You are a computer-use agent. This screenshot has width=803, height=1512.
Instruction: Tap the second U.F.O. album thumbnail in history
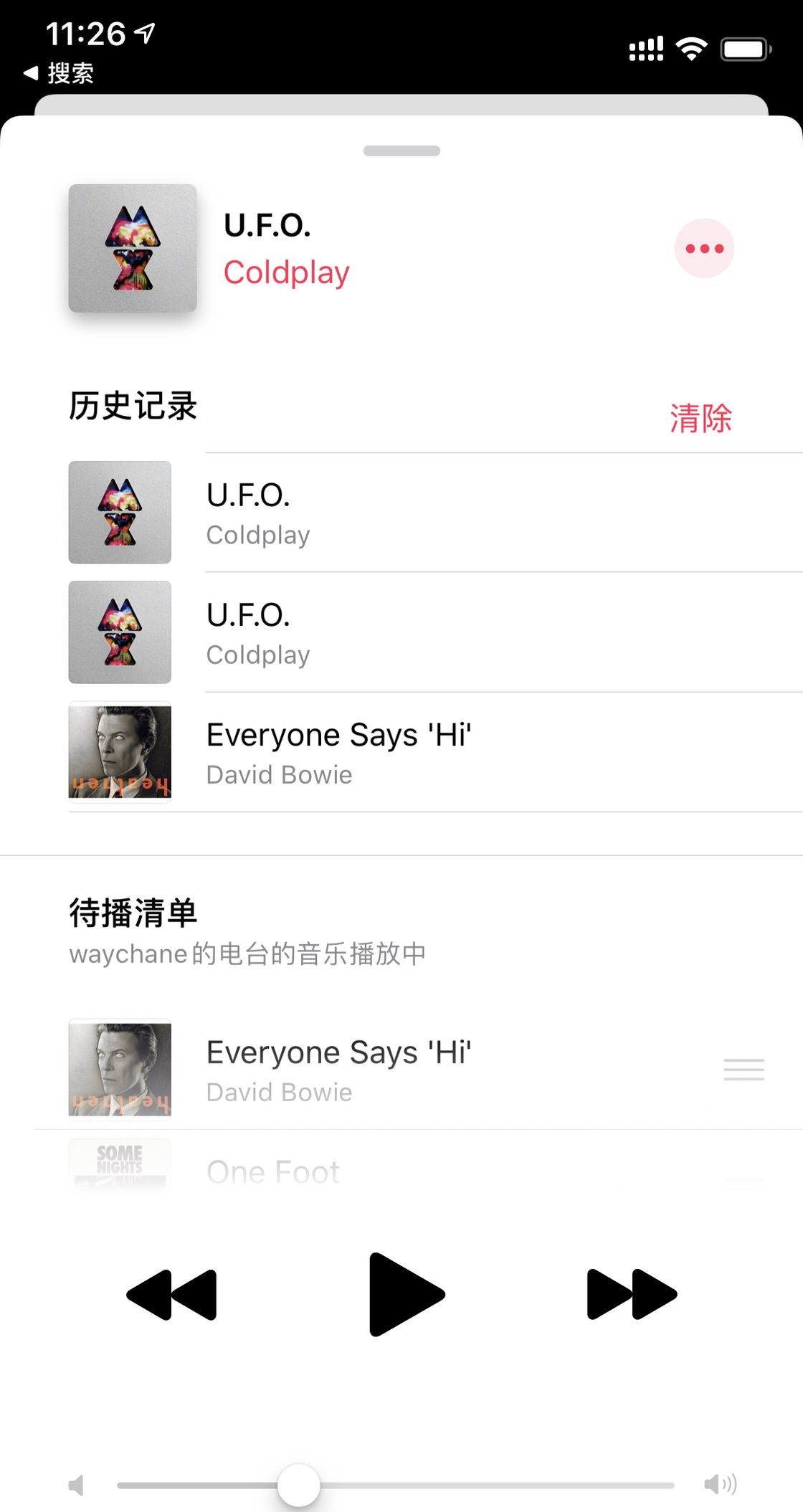[120, 632]
